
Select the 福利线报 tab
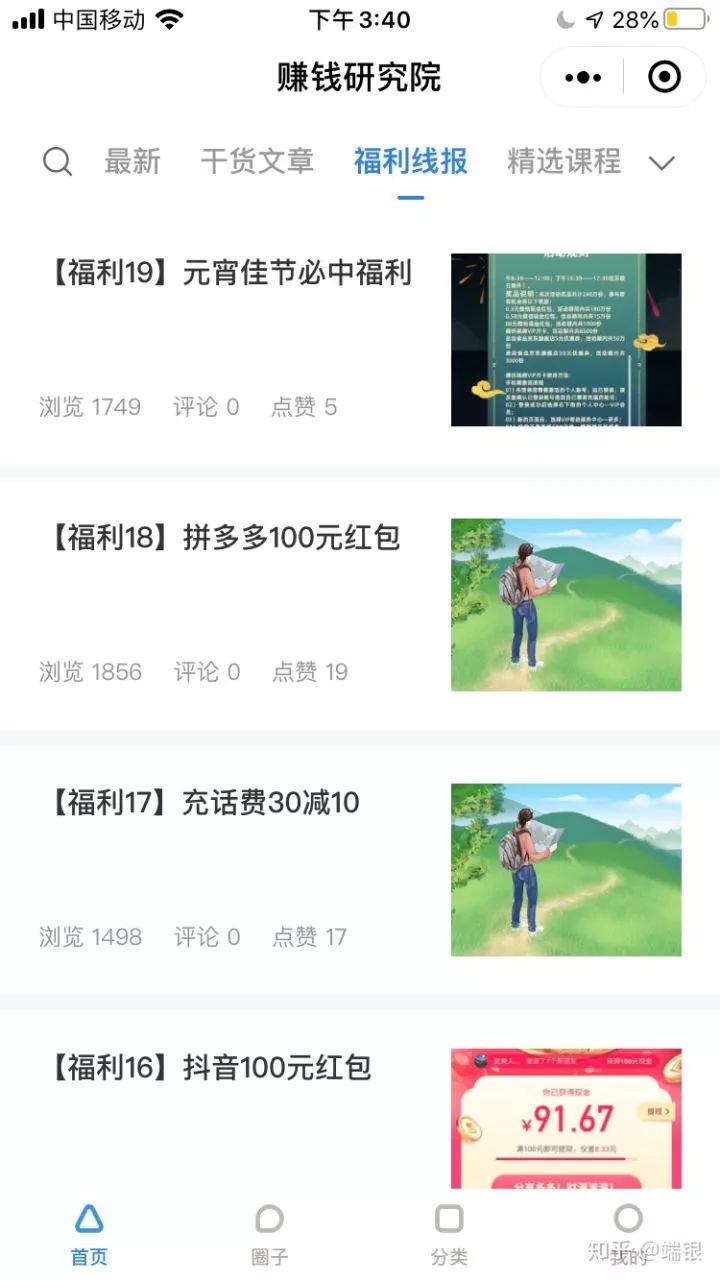410,162
